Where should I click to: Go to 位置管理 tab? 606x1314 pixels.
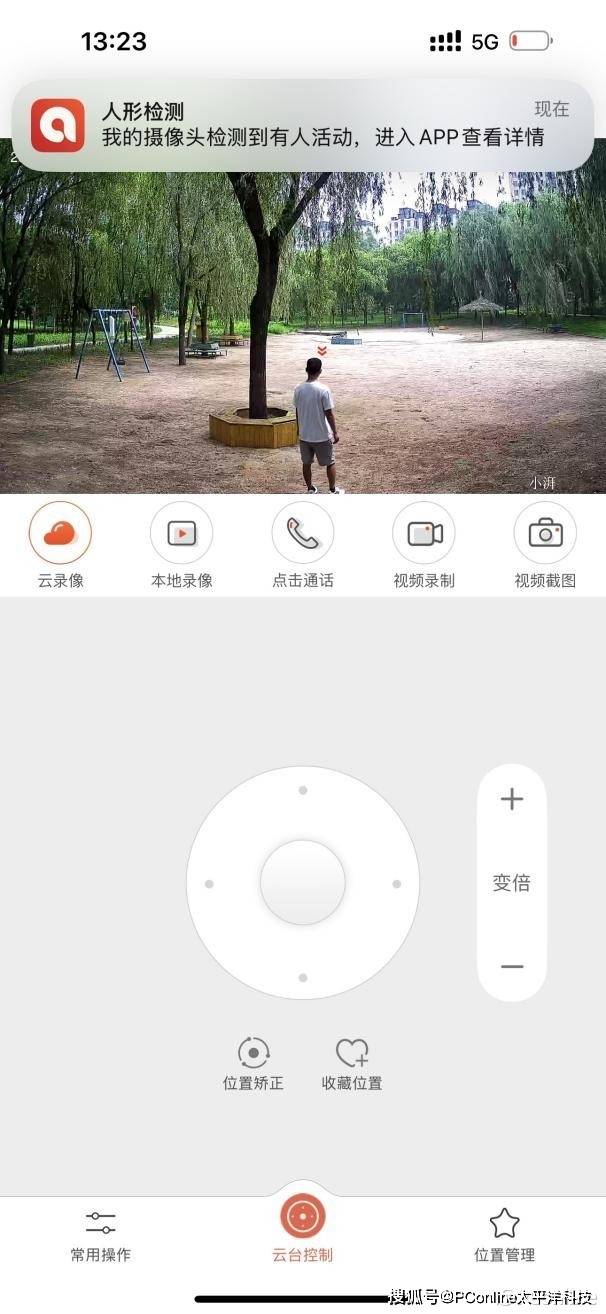[x=504, y=1235]
